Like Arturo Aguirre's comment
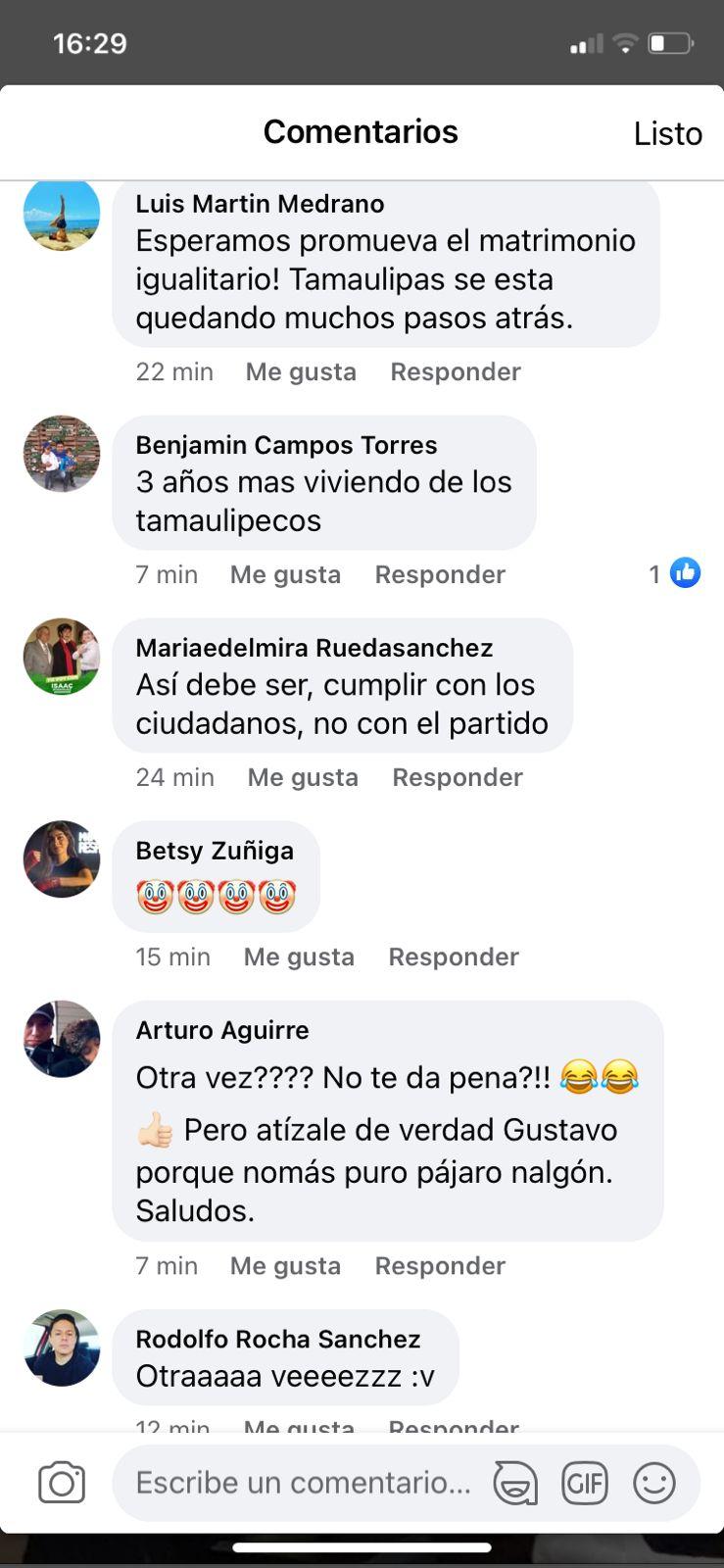This screenshot has height=1568, width=724. coord(285,1266)
